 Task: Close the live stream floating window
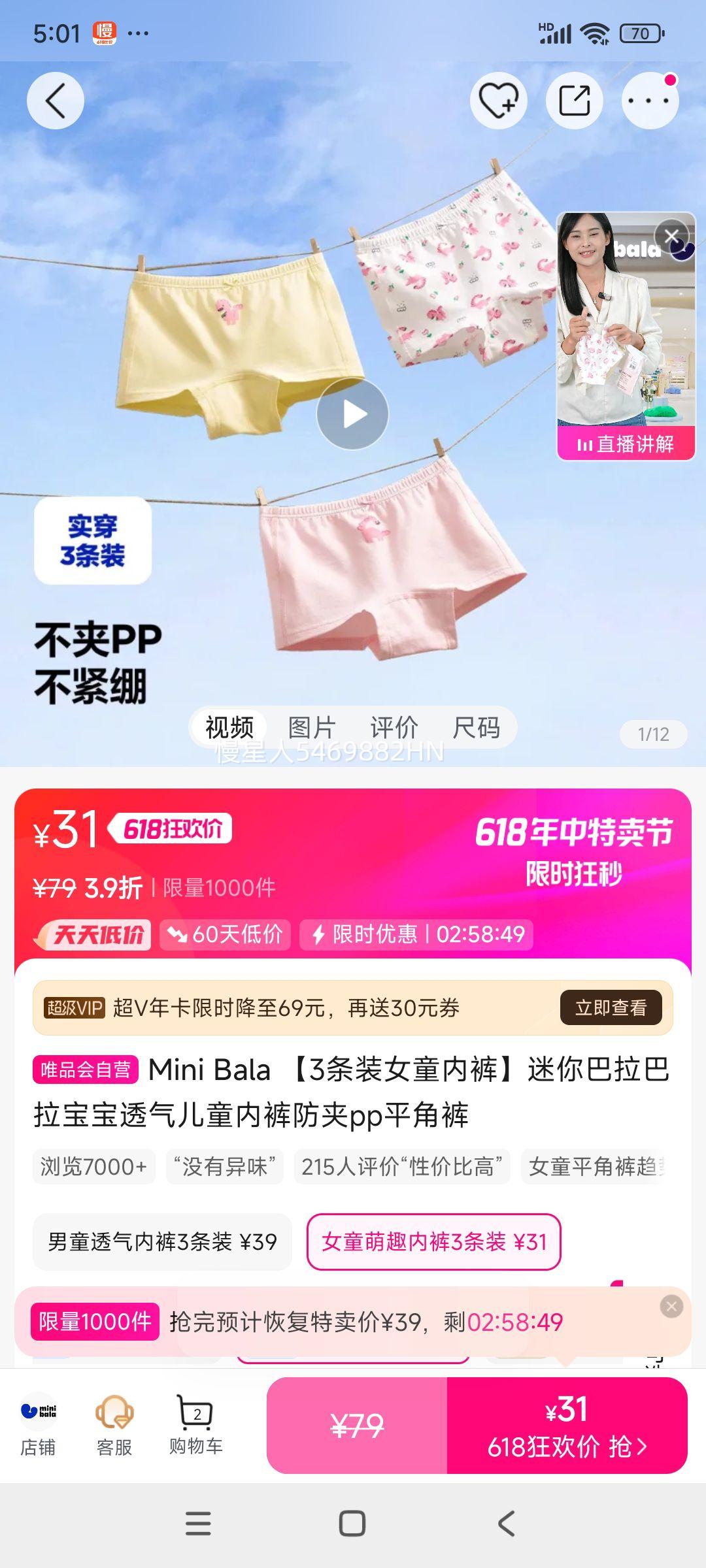click(x=671, y=236)
